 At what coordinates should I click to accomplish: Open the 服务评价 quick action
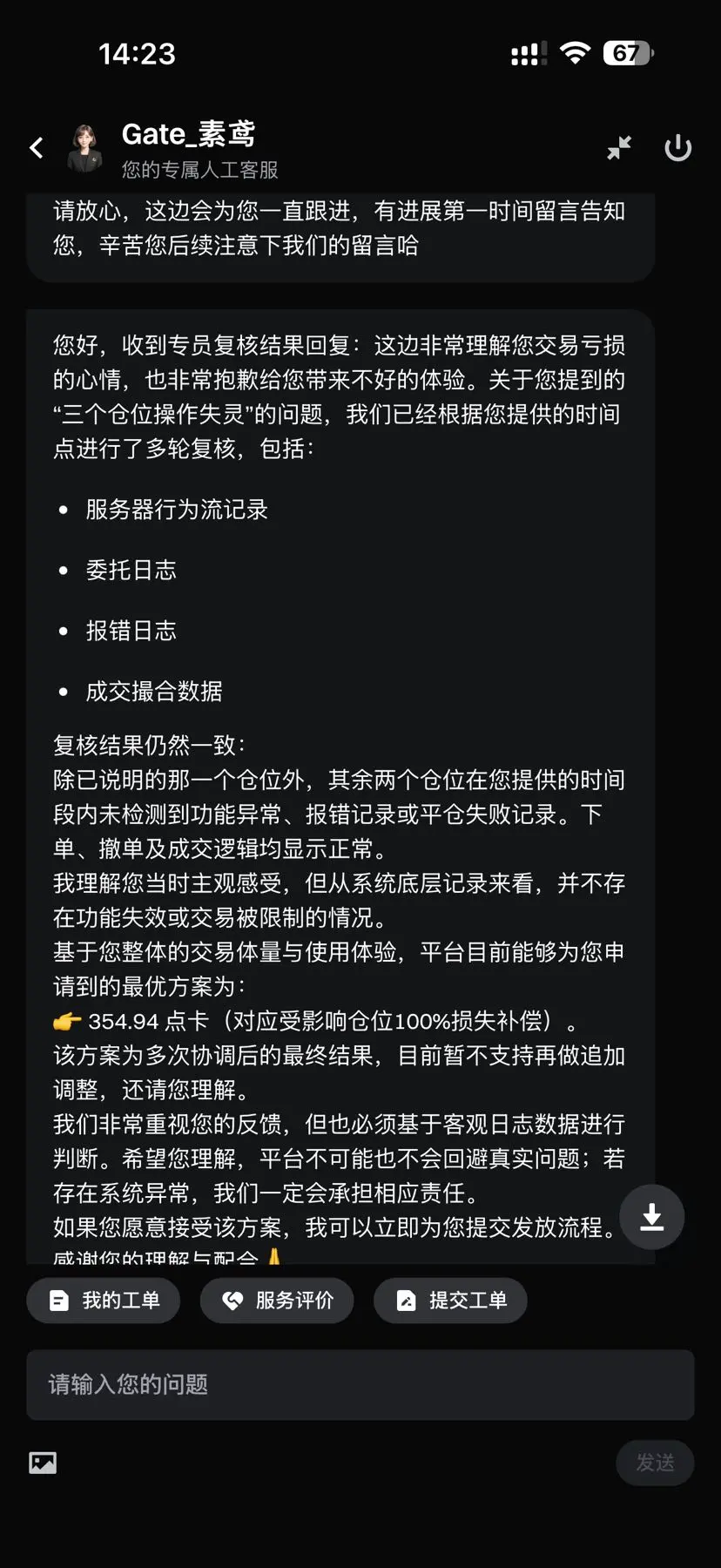[x=276, y=1300]
